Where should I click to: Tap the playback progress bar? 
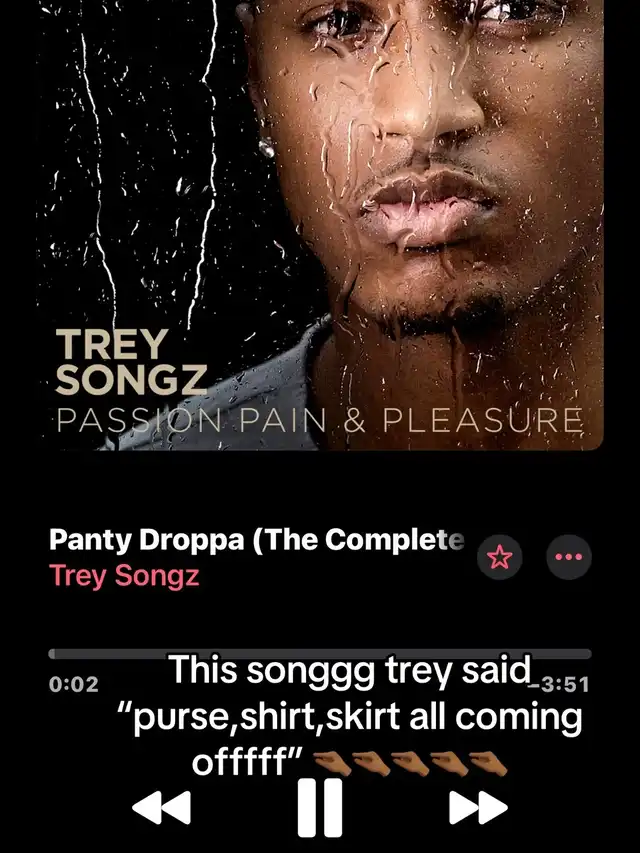(x=320, y=654)
